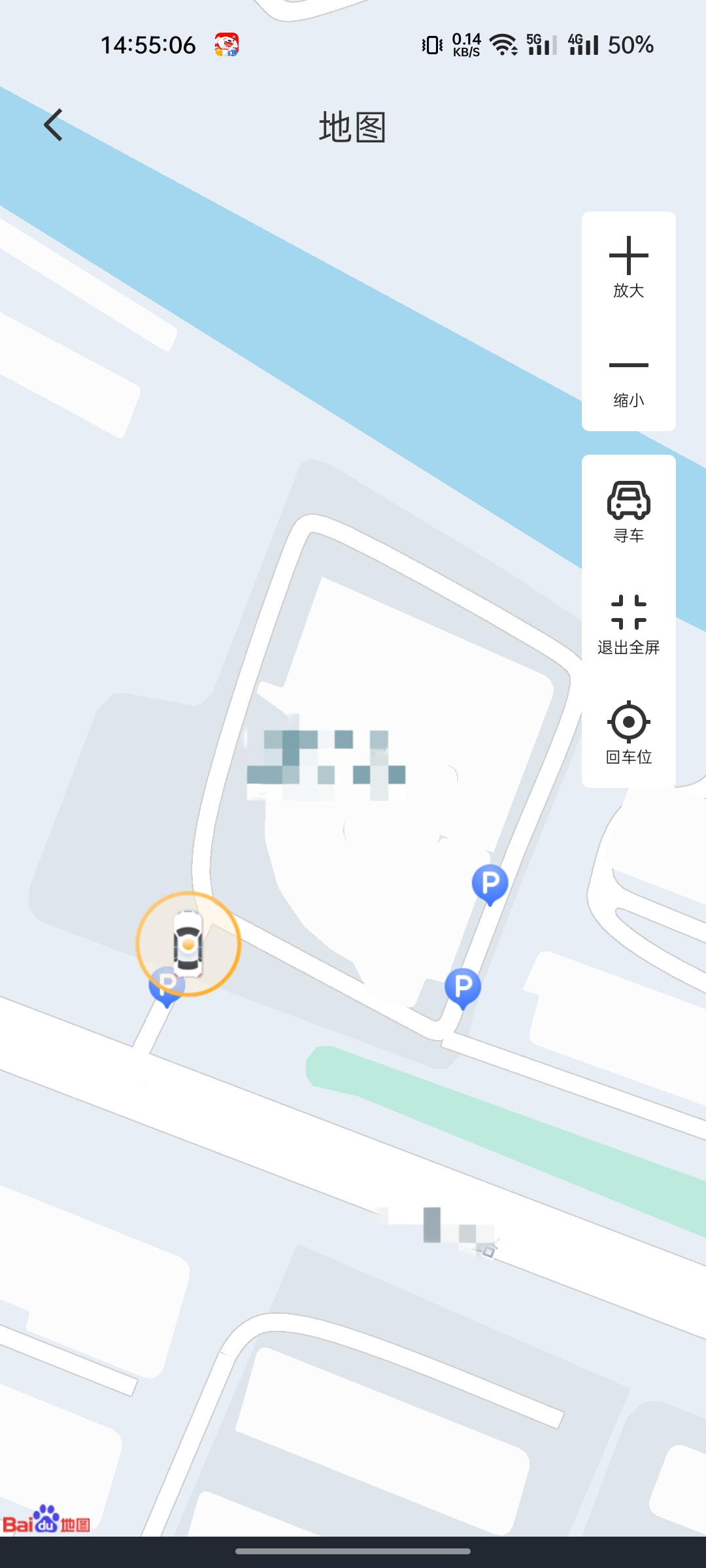Go back from the map screen
The image size is (706, 1568).
(x=54, y=125)
